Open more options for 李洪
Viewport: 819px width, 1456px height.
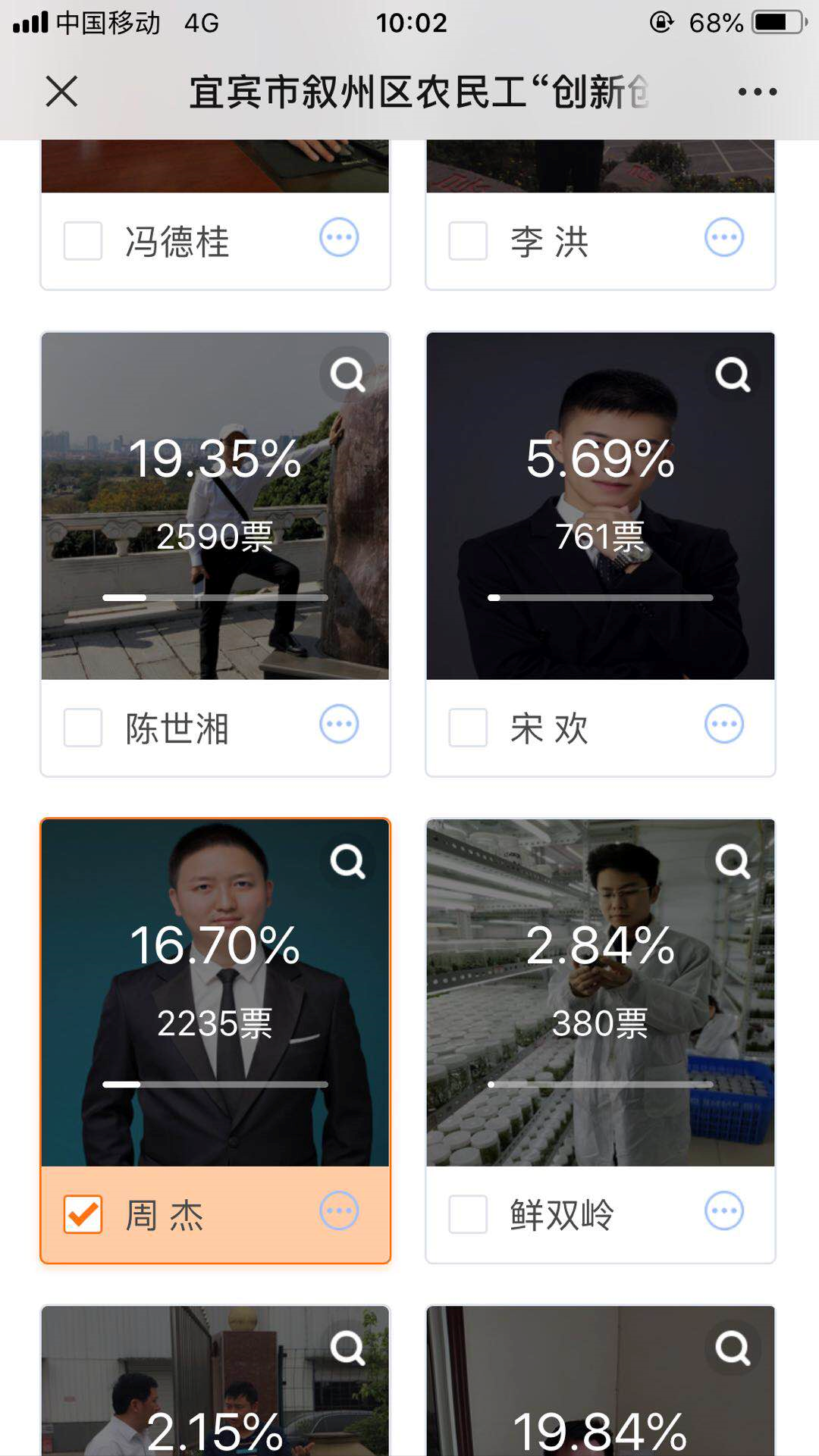(724, 238)
